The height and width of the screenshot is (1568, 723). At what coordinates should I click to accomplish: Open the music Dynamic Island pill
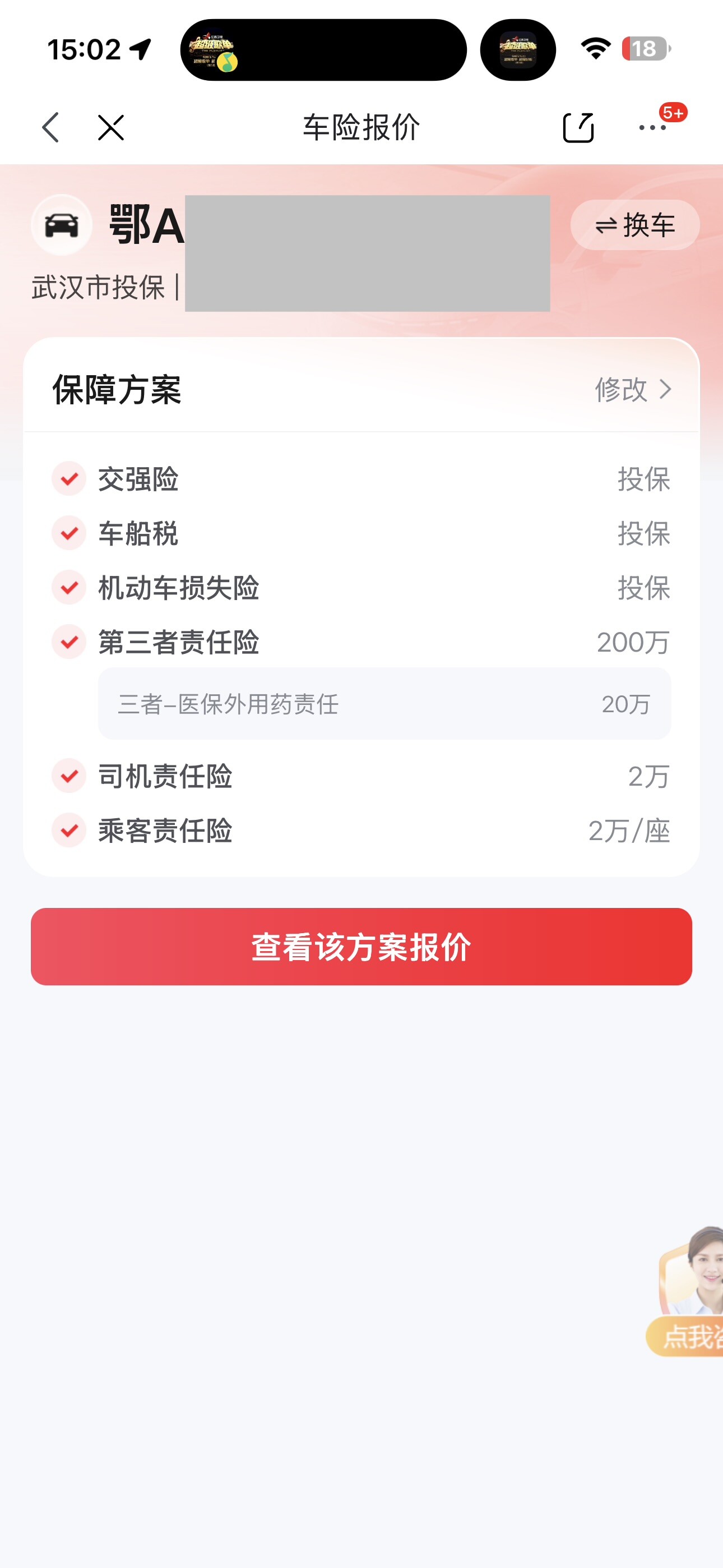click(323, 50)
